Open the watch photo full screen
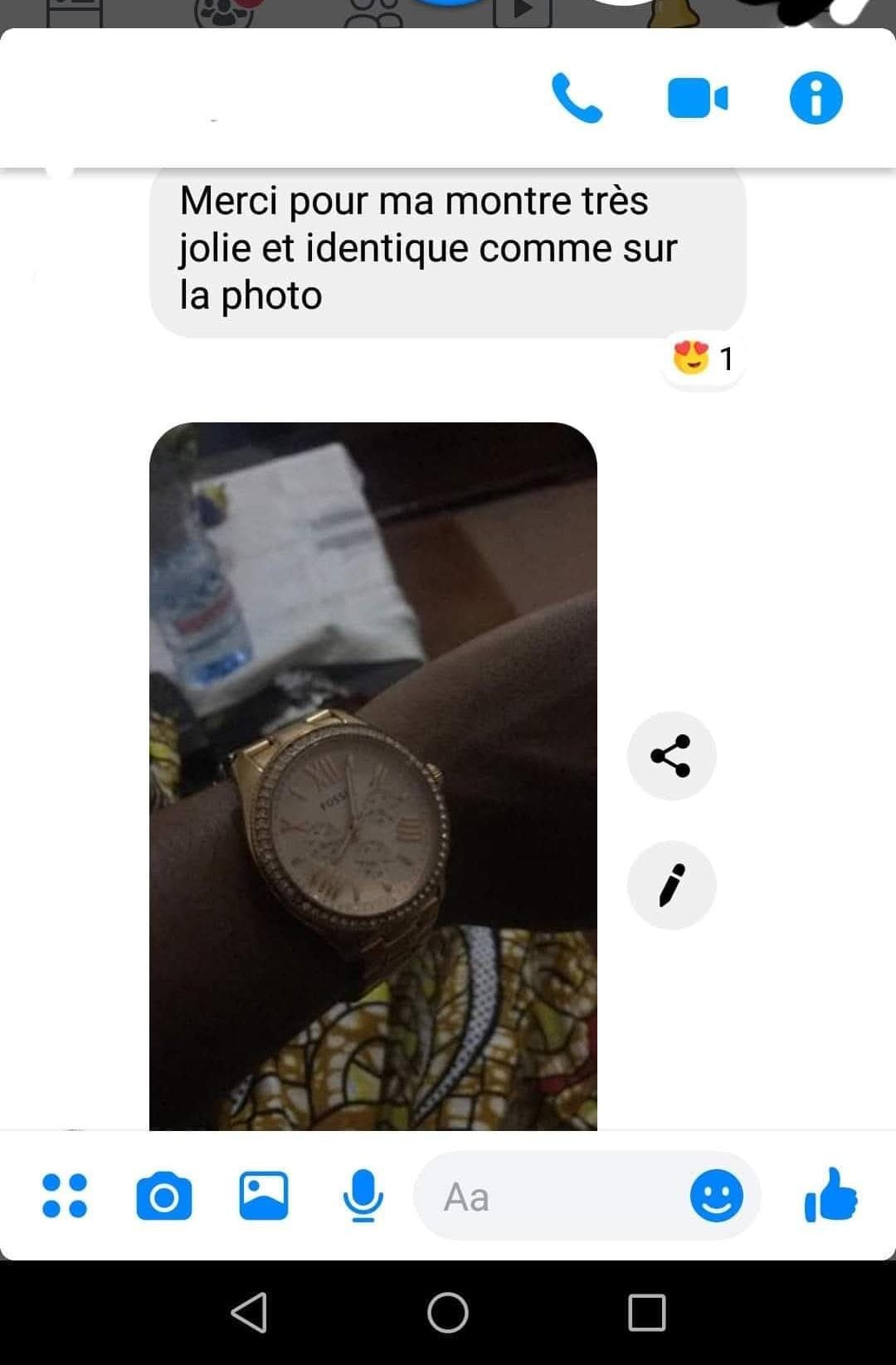The width and height of the screenshot is (896, 1365). tap(373, 776)
